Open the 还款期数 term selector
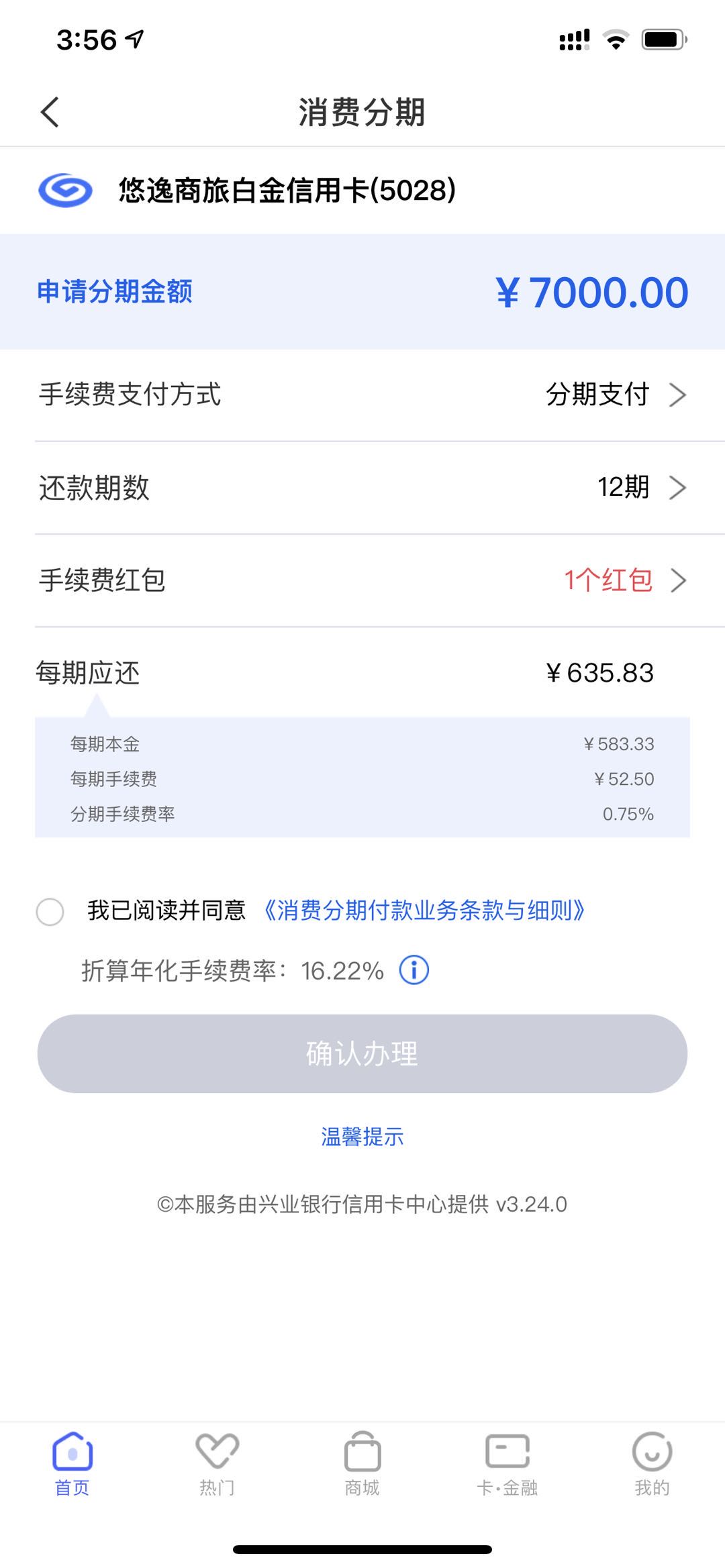The height and width of the screenshot is (1568, 725). pyautogui.click(x=679, y=488)
